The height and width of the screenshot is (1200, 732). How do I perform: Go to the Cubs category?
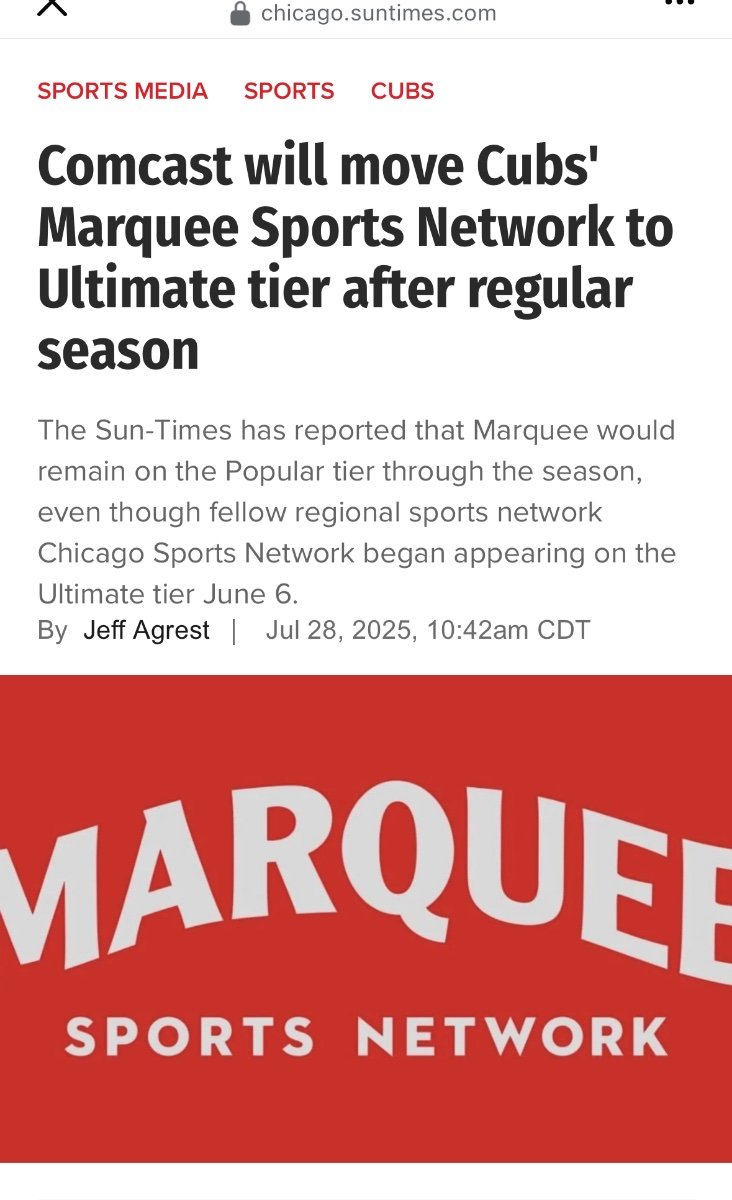point(402,91)
